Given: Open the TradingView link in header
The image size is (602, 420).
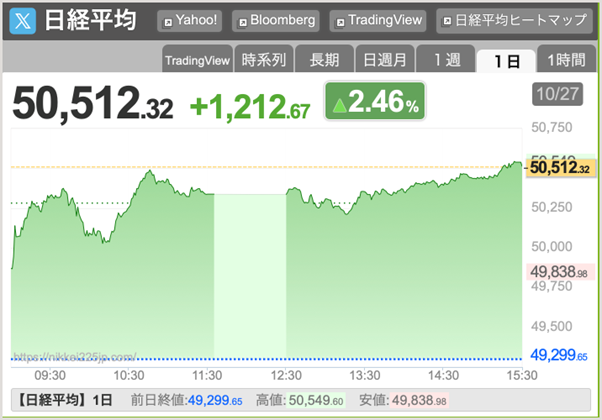Looking at the screenshot, I should (x=378, y=20).
